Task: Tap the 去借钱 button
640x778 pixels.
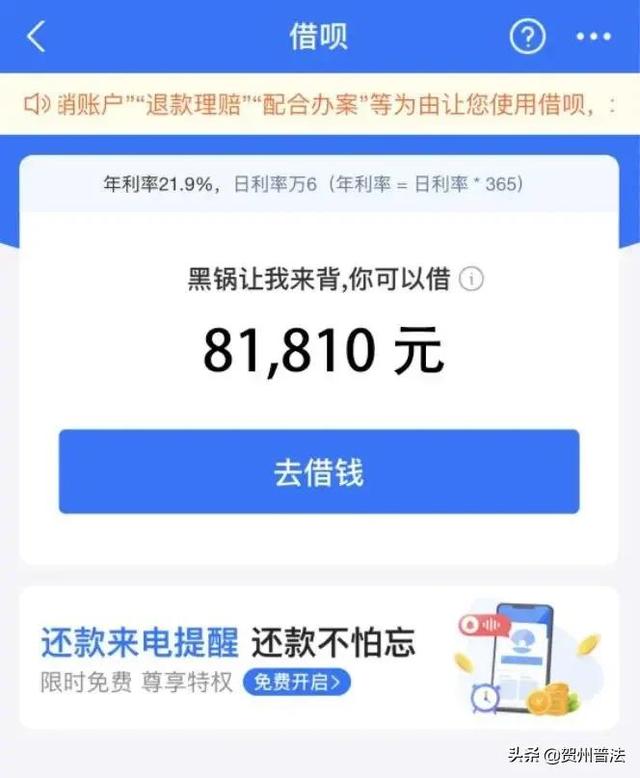Action: point(319,472)
